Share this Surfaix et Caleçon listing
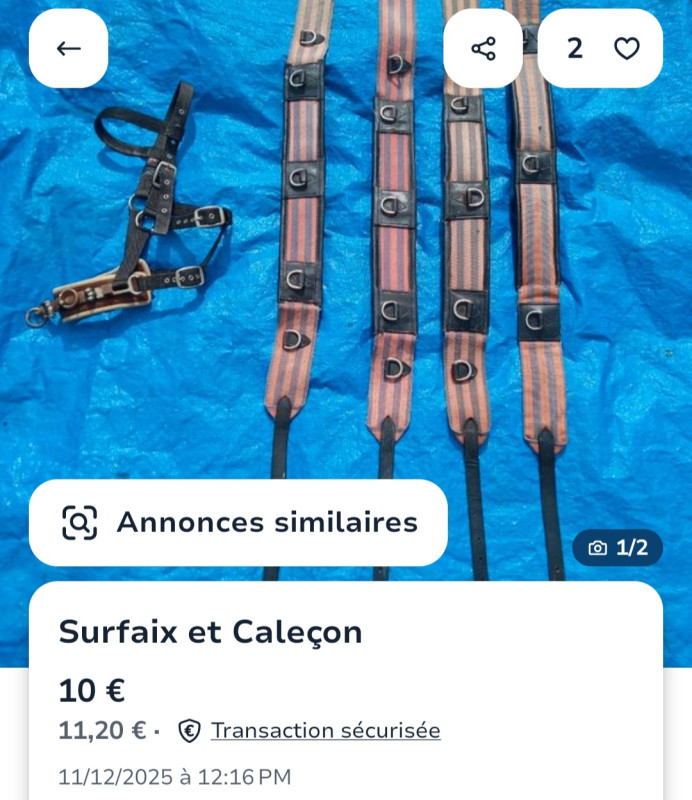This screenshot has width=692, height=800. coord(483,48)
